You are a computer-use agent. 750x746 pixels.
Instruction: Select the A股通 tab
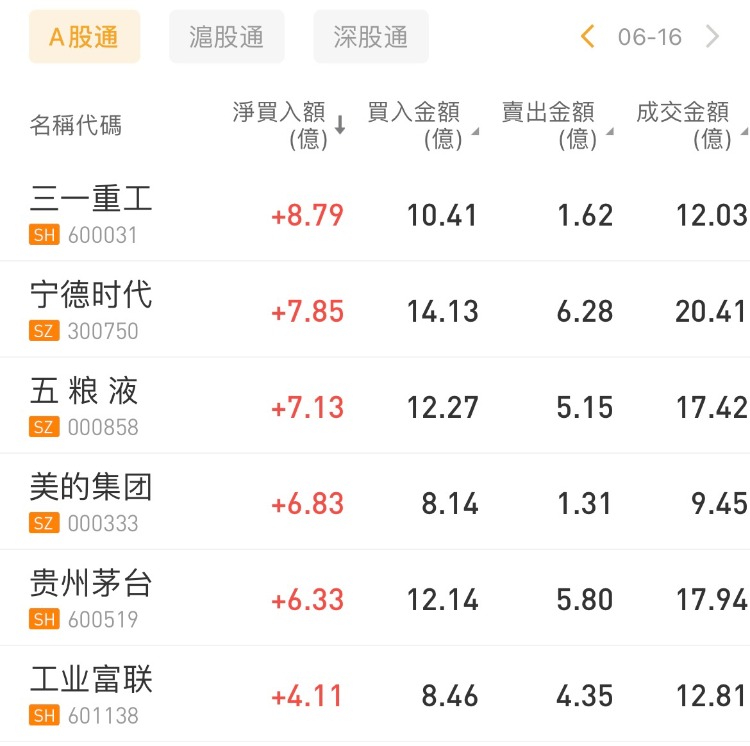(84, 38)
